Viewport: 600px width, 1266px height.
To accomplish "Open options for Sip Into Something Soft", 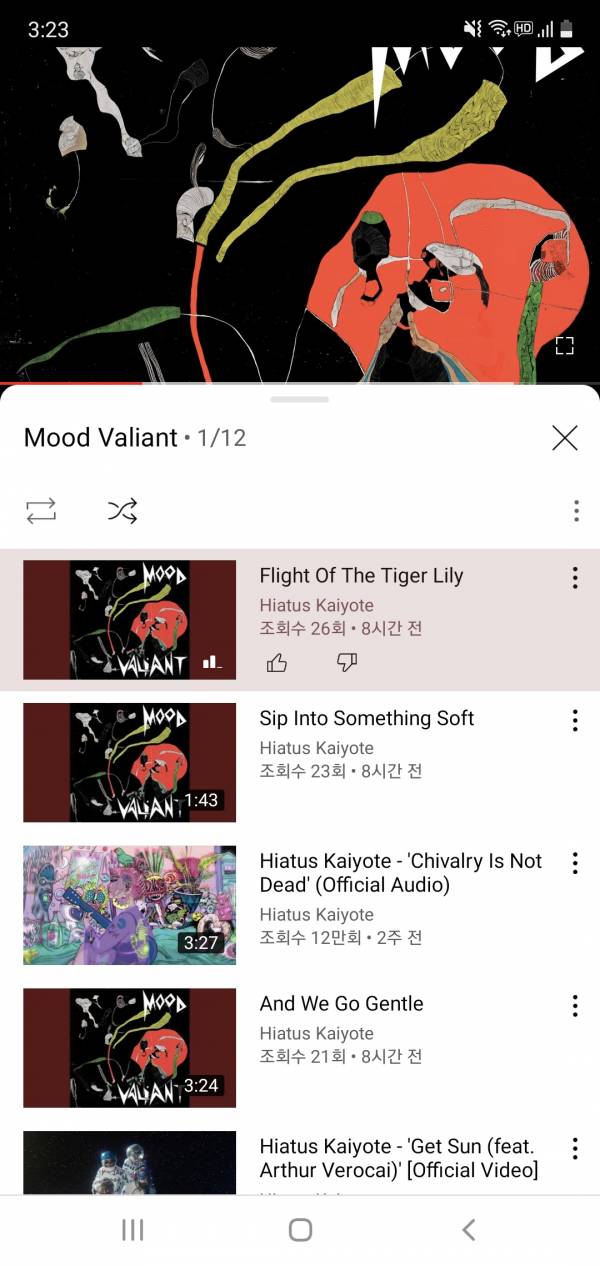I will pyautogui.click(x=575, y=720).
